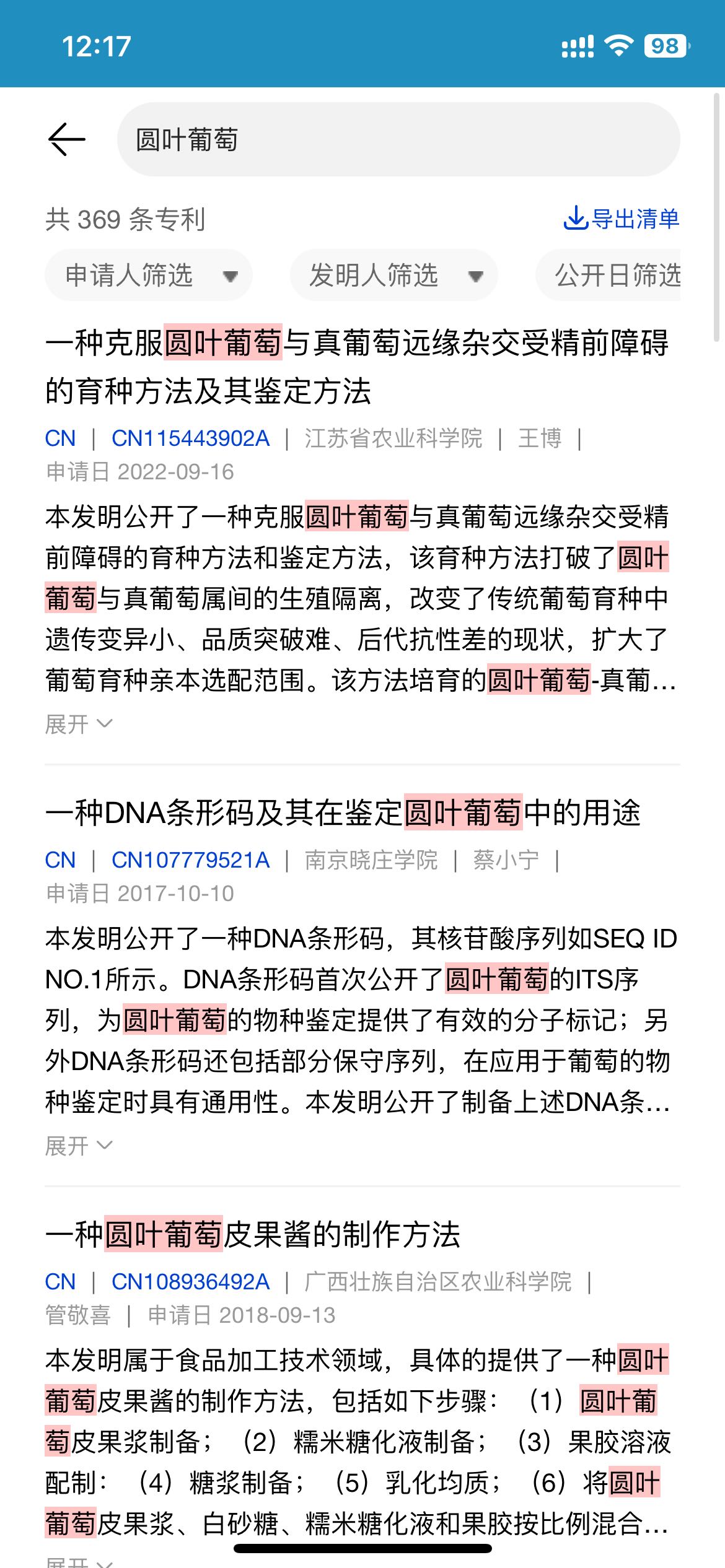The width and height of the screenshot is (725, 1568).
Task: Tap the search box containing 圆叶葡萄
Action: (398, 139)
